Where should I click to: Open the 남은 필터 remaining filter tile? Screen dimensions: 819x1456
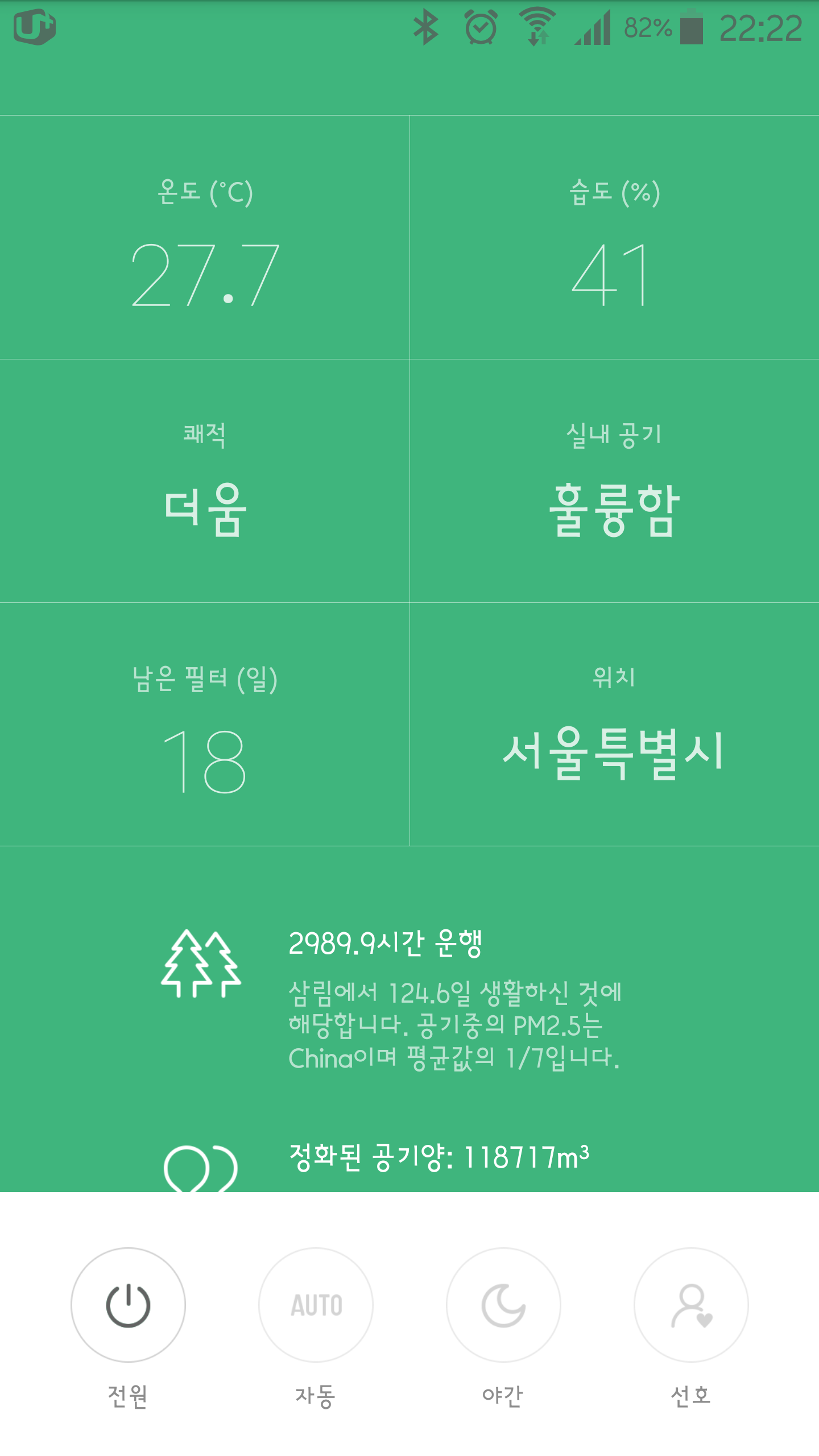[x=205, y=724]
